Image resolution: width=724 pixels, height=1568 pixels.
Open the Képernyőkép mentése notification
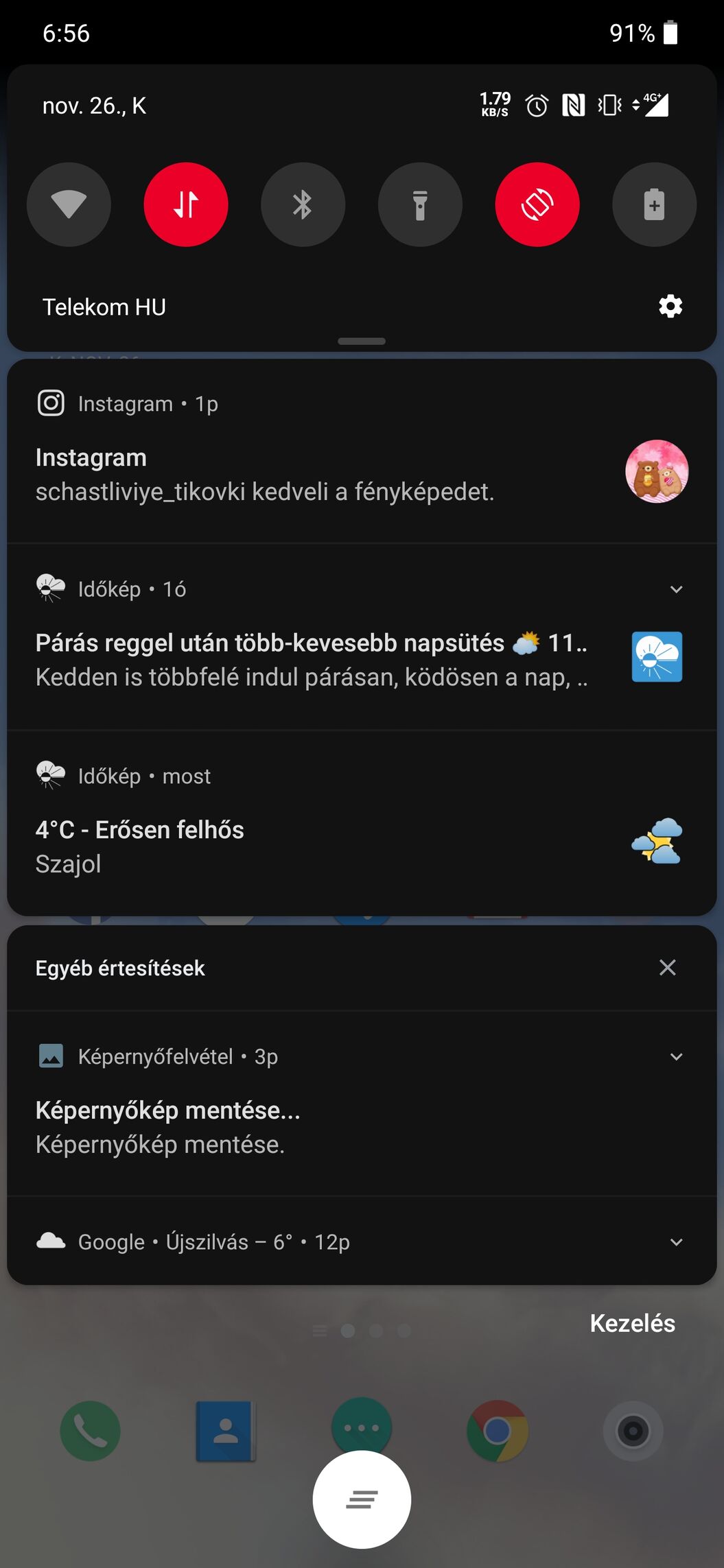(362, 1104)
